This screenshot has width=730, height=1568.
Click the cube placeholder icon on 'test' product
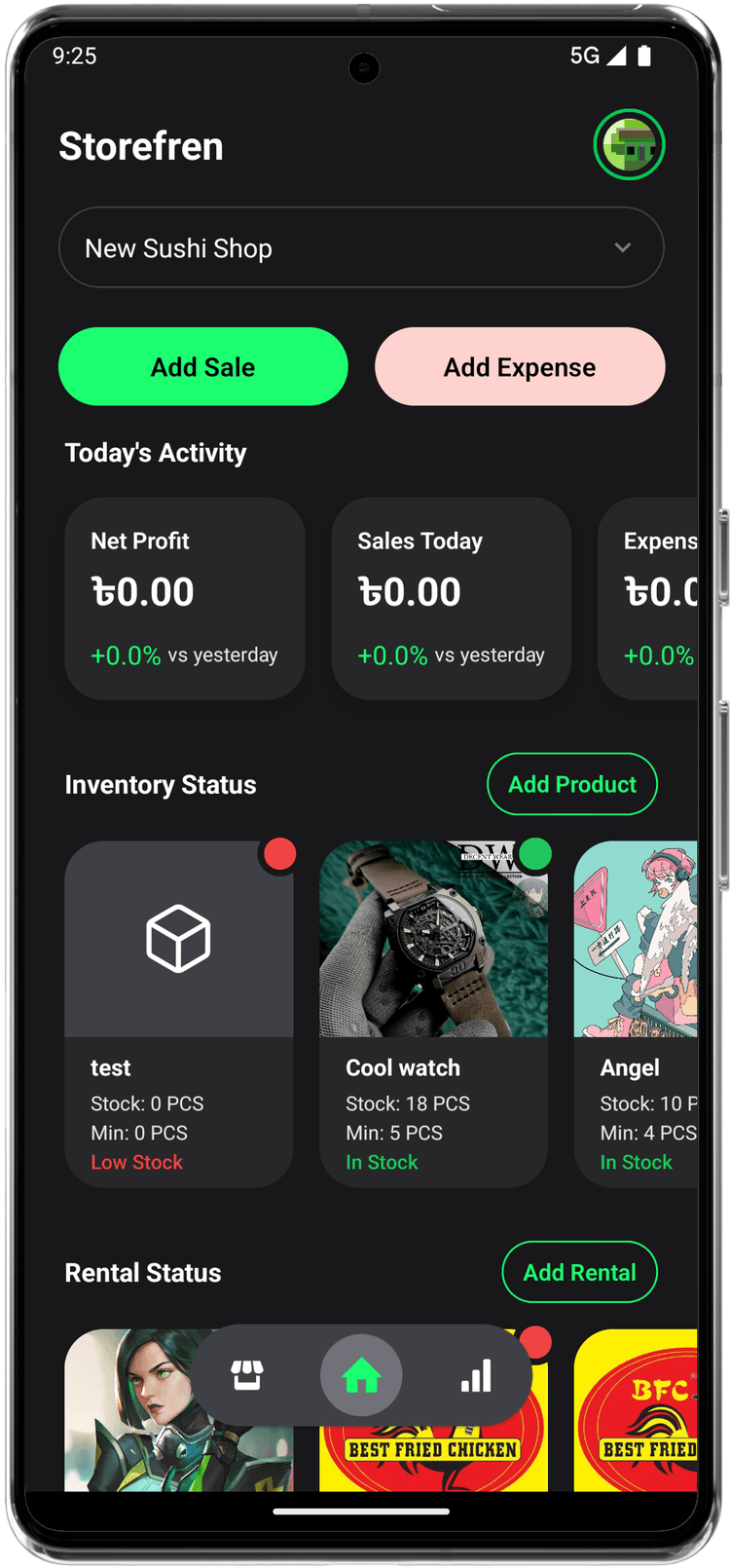[x=178, y=938]
